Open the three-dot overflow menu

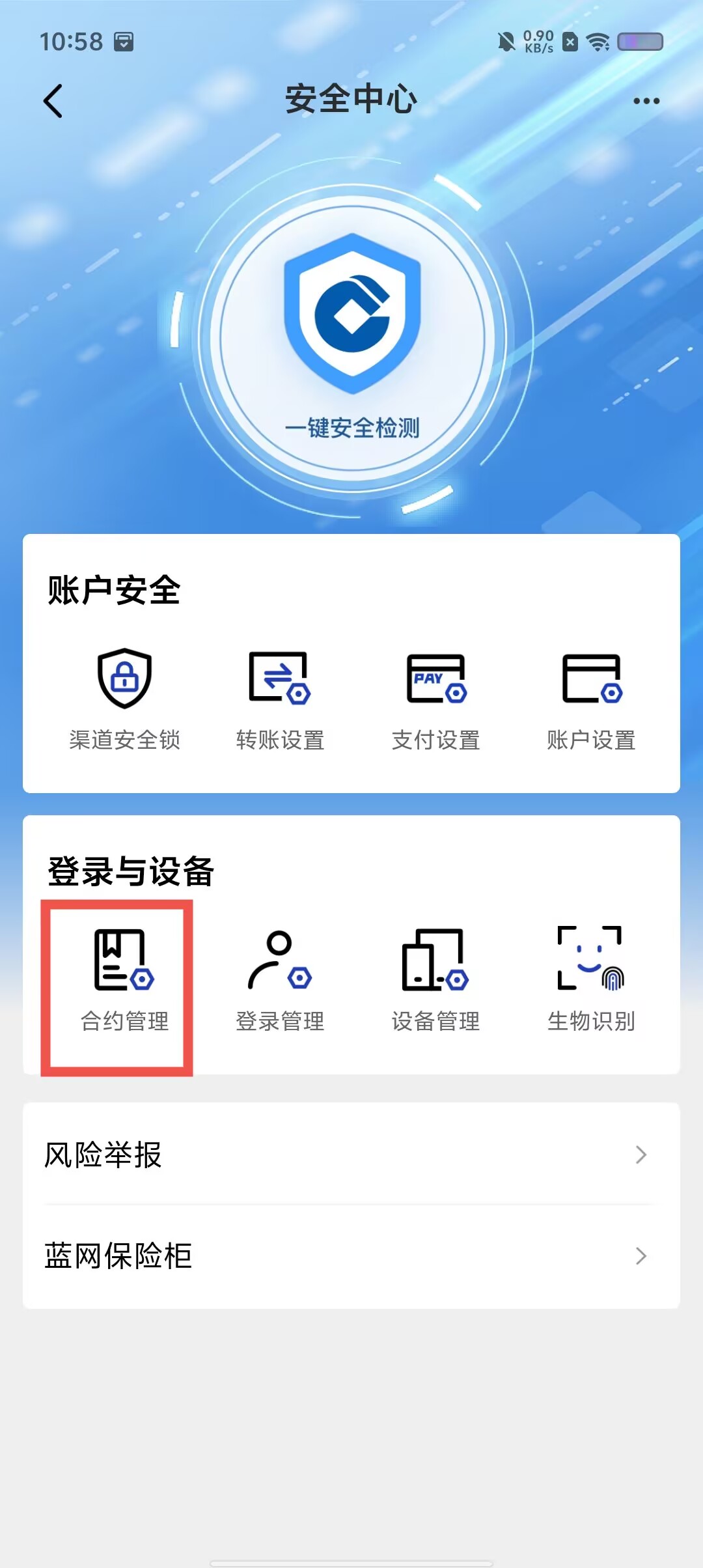pos(646,101)
